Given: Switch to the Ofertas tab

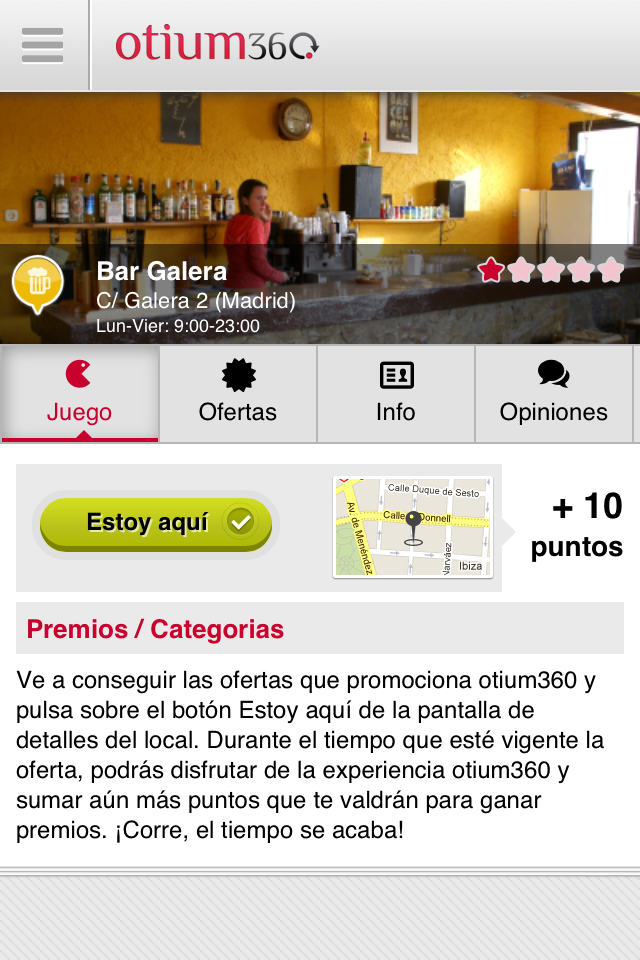Looking at the screenshot, I should point(238,393).
